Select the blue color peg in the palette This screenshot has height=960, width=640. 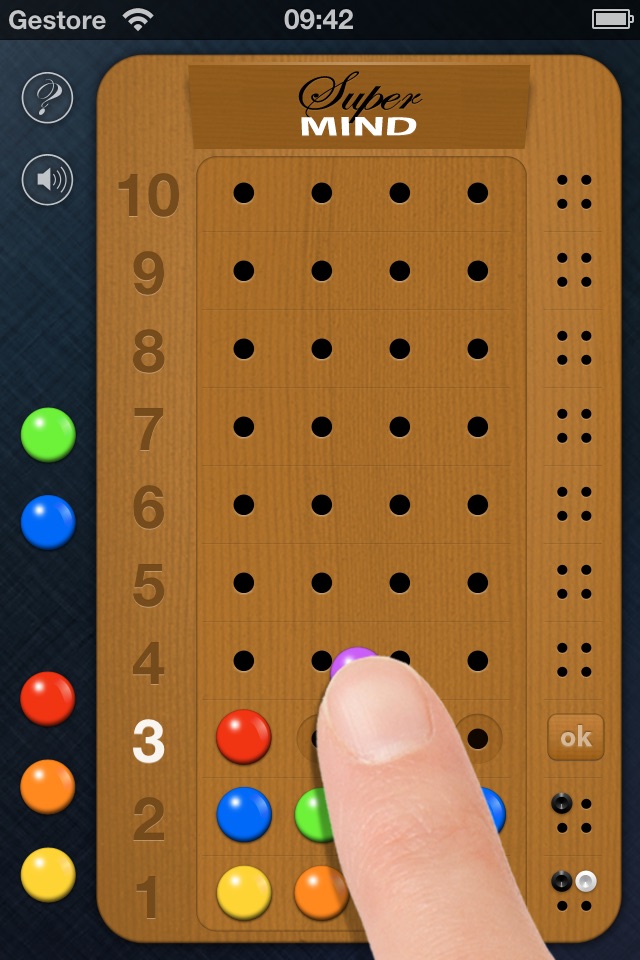[48, 522]
